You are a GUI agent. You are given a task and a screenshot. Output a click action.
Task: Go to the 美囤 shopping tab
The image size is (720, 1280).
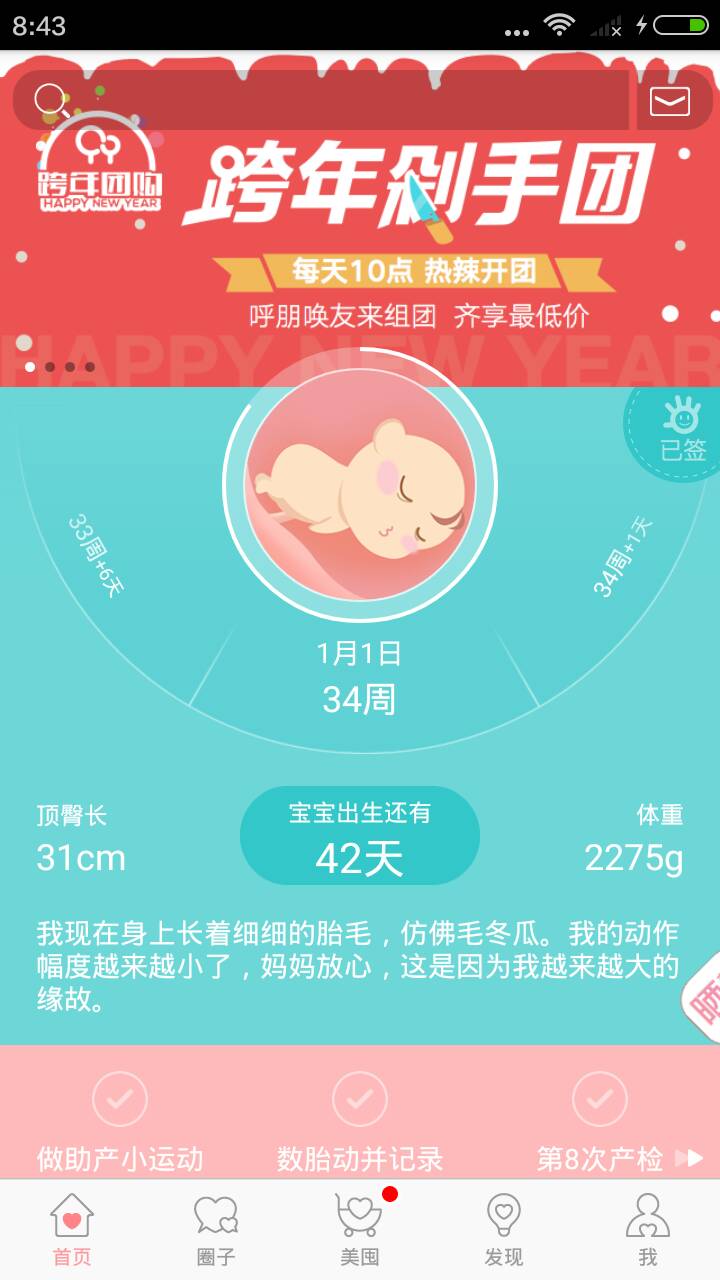tap(360, 1230)
